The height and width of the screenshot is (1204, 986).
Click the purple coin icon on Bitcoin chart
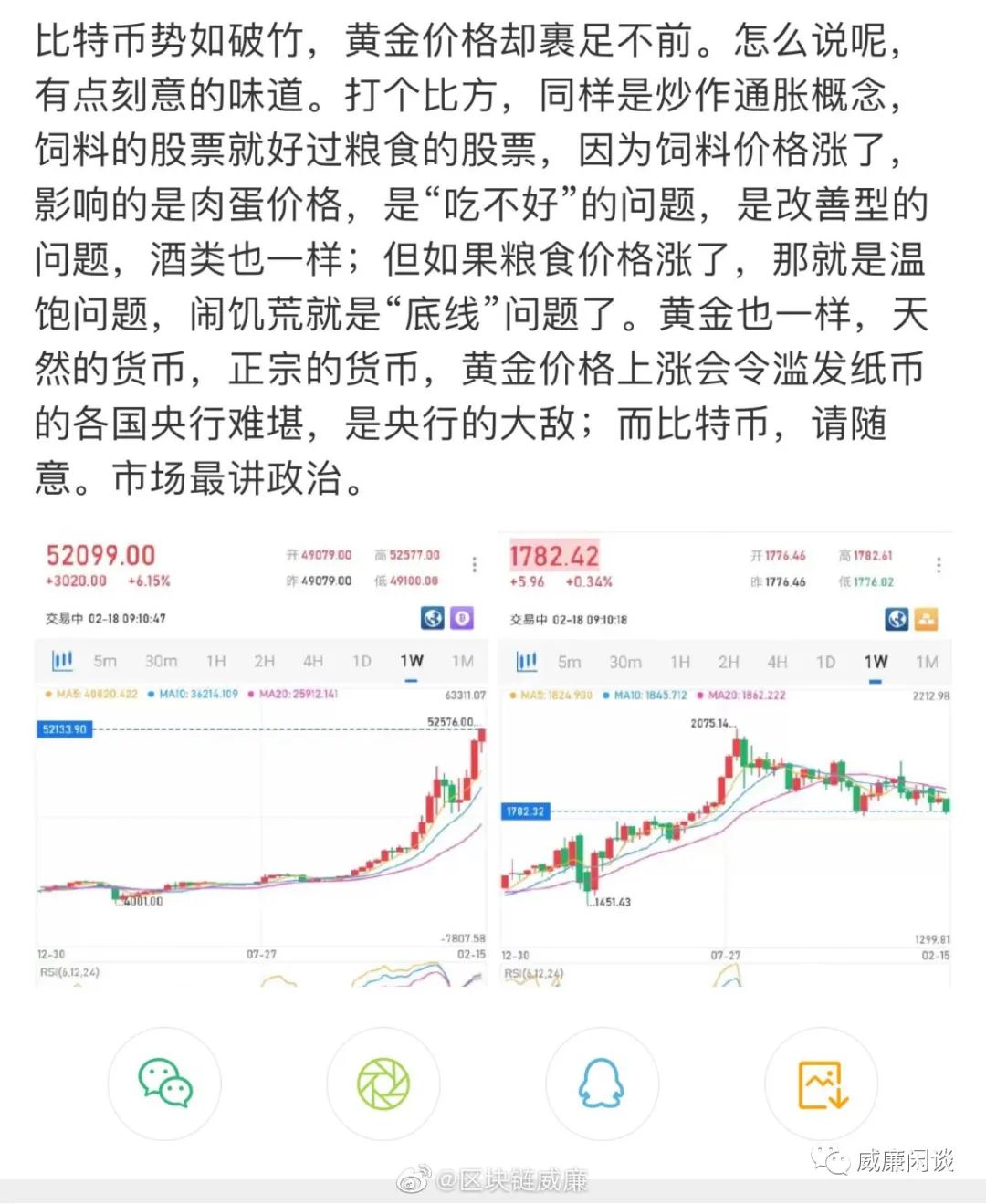pyautogui.click(x=461, y=618)
